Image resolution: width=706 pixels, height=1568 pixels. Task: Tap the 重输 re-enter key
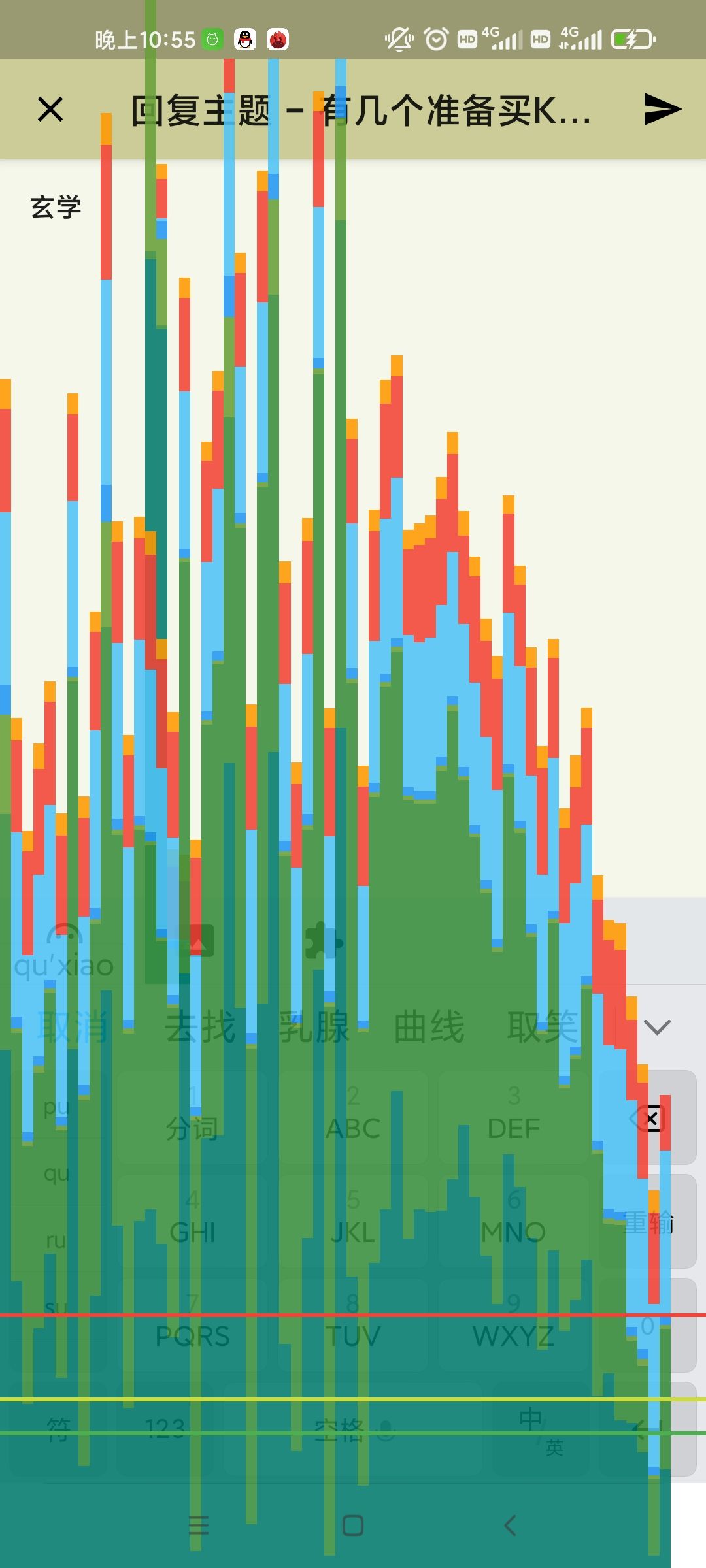click(648, 1222)
